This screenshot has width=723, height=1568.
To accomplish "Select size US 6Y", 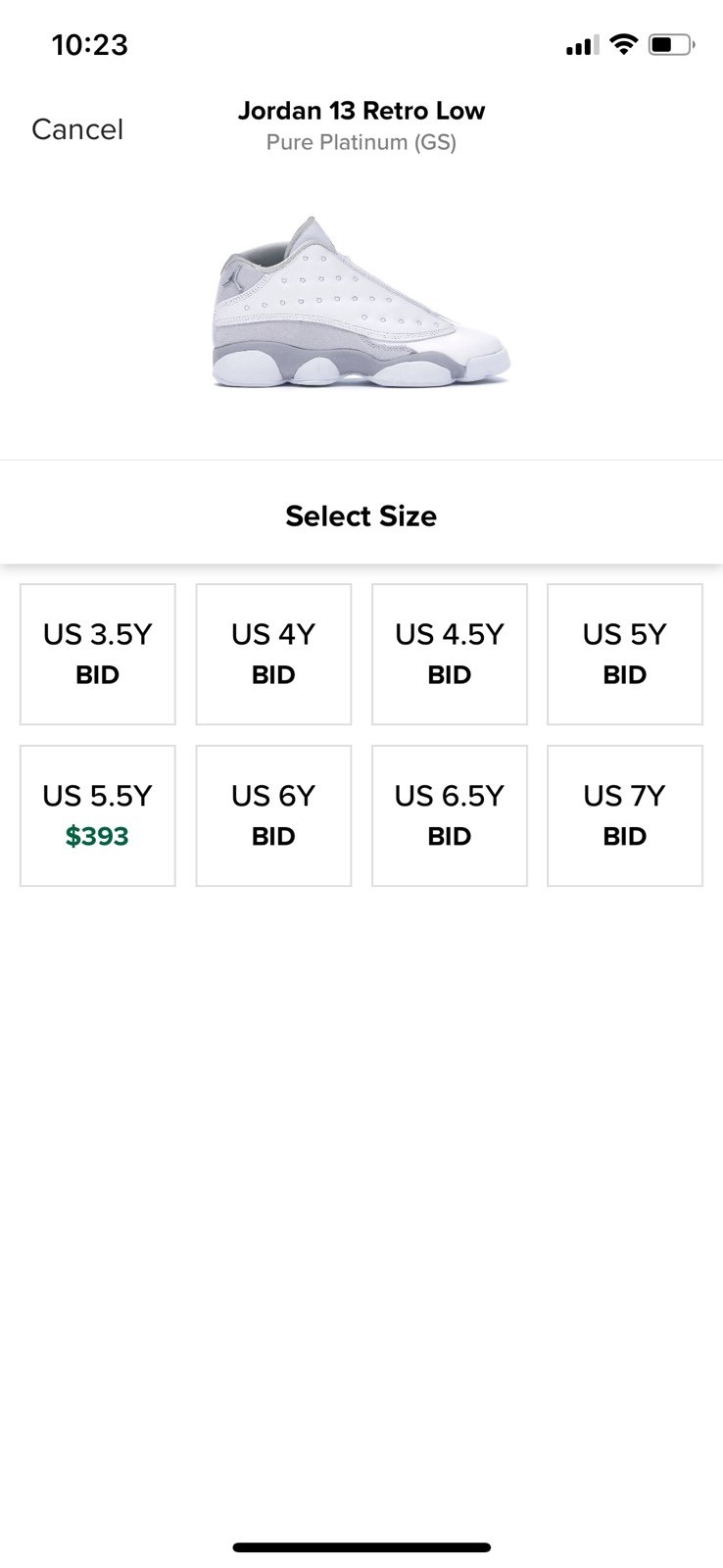I will click(x=273, y=816).
